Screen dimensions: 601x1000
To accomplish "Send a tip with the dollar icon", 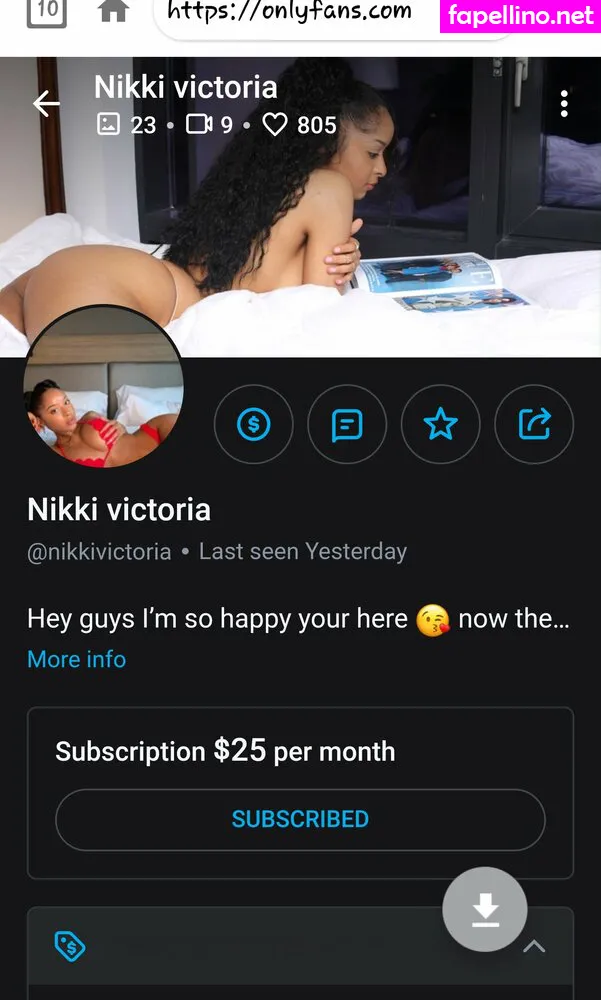I will click(x=253, y=425).
